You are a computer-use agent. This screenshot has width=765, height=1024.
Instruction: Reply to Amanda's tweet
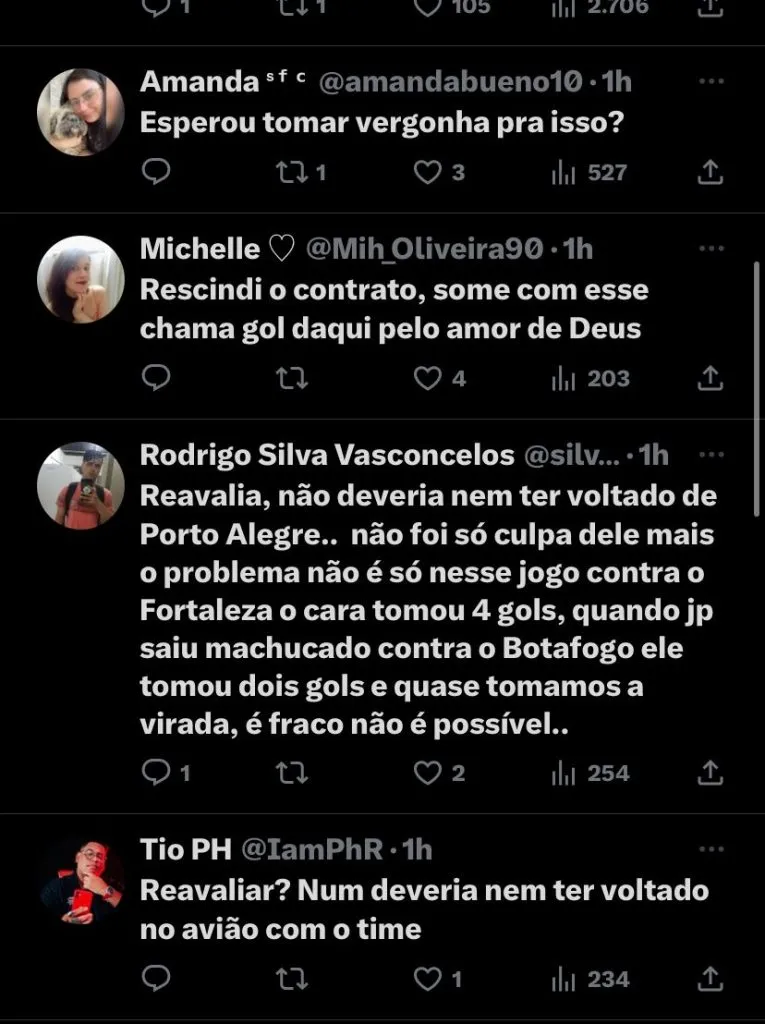[x=156, y=173]
